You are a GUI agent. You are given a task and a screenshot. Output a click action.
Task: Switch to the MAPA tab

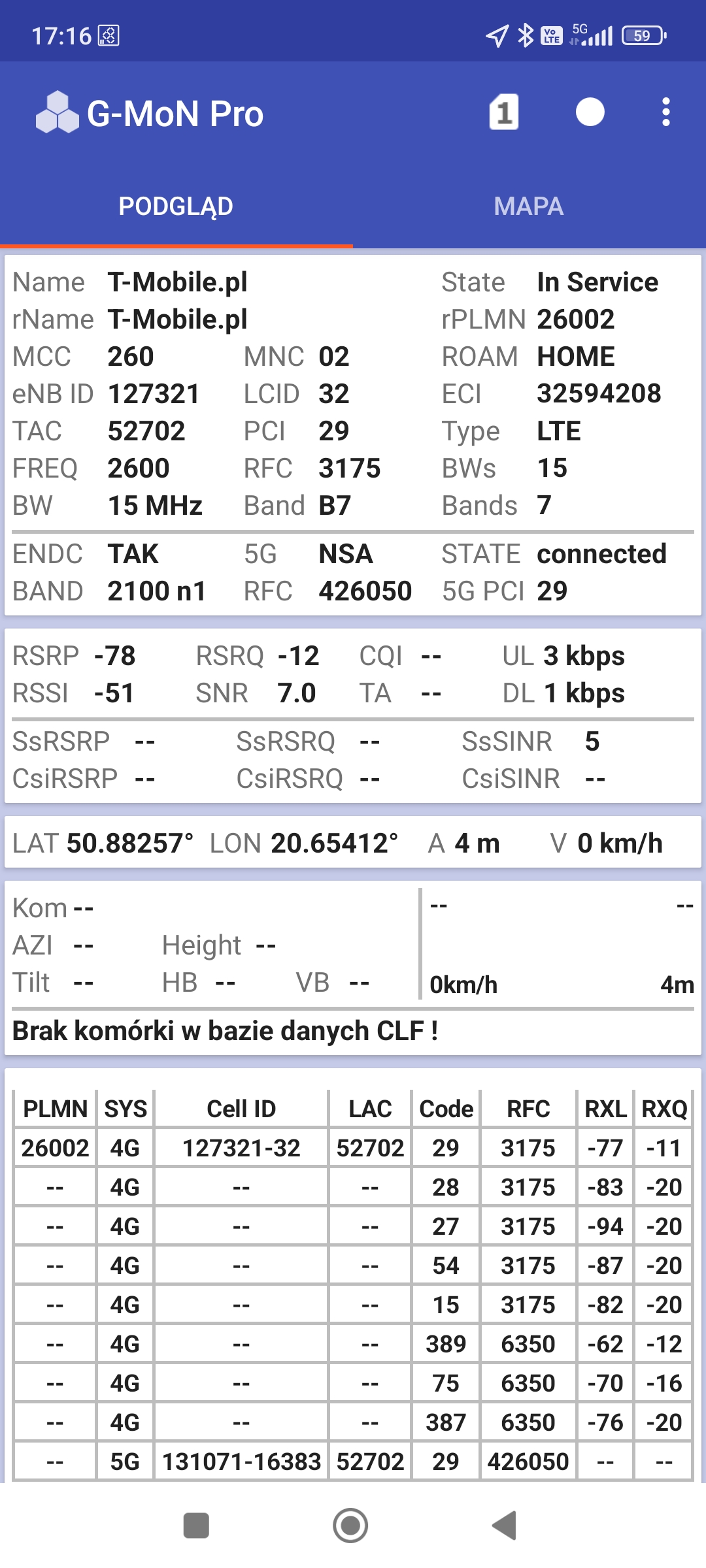click(528, 206)
